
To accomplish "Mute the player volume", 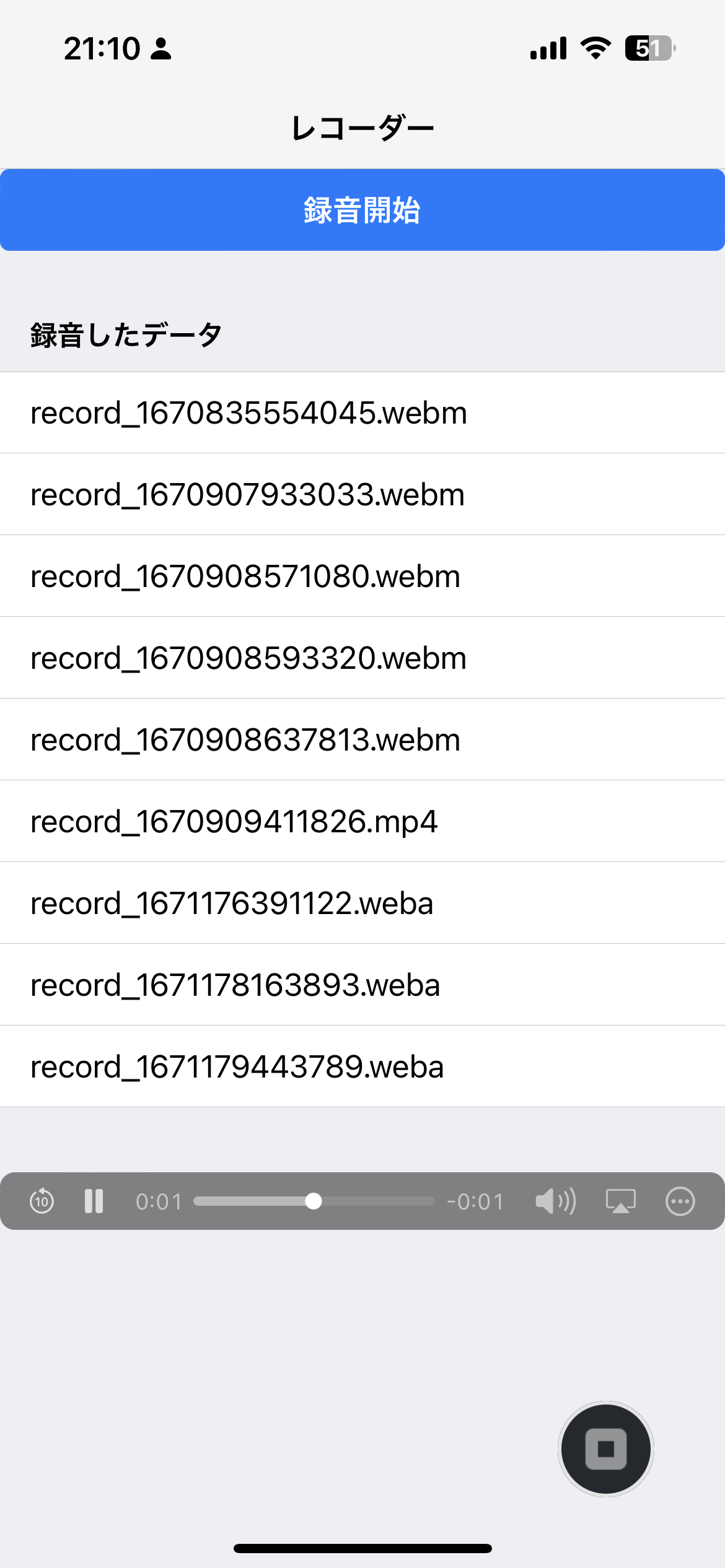I will click(555, 1201).
